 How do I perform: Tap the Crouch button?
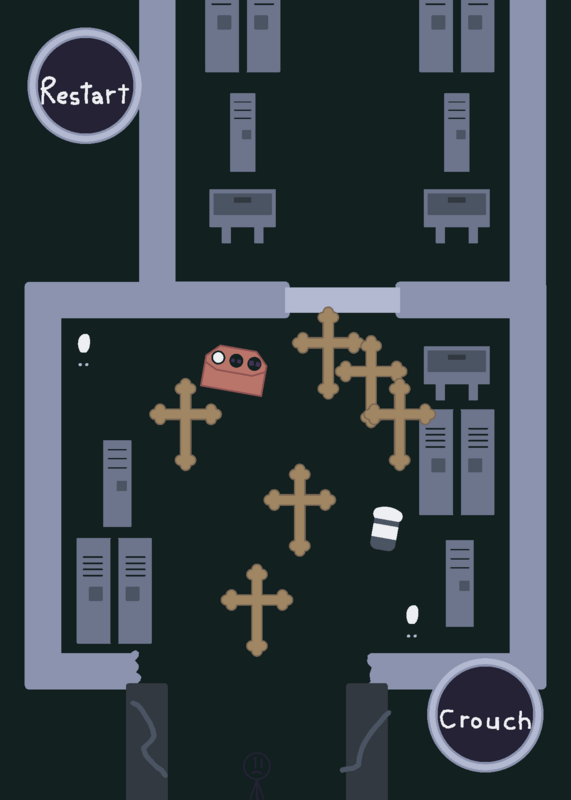pos(485,715)
